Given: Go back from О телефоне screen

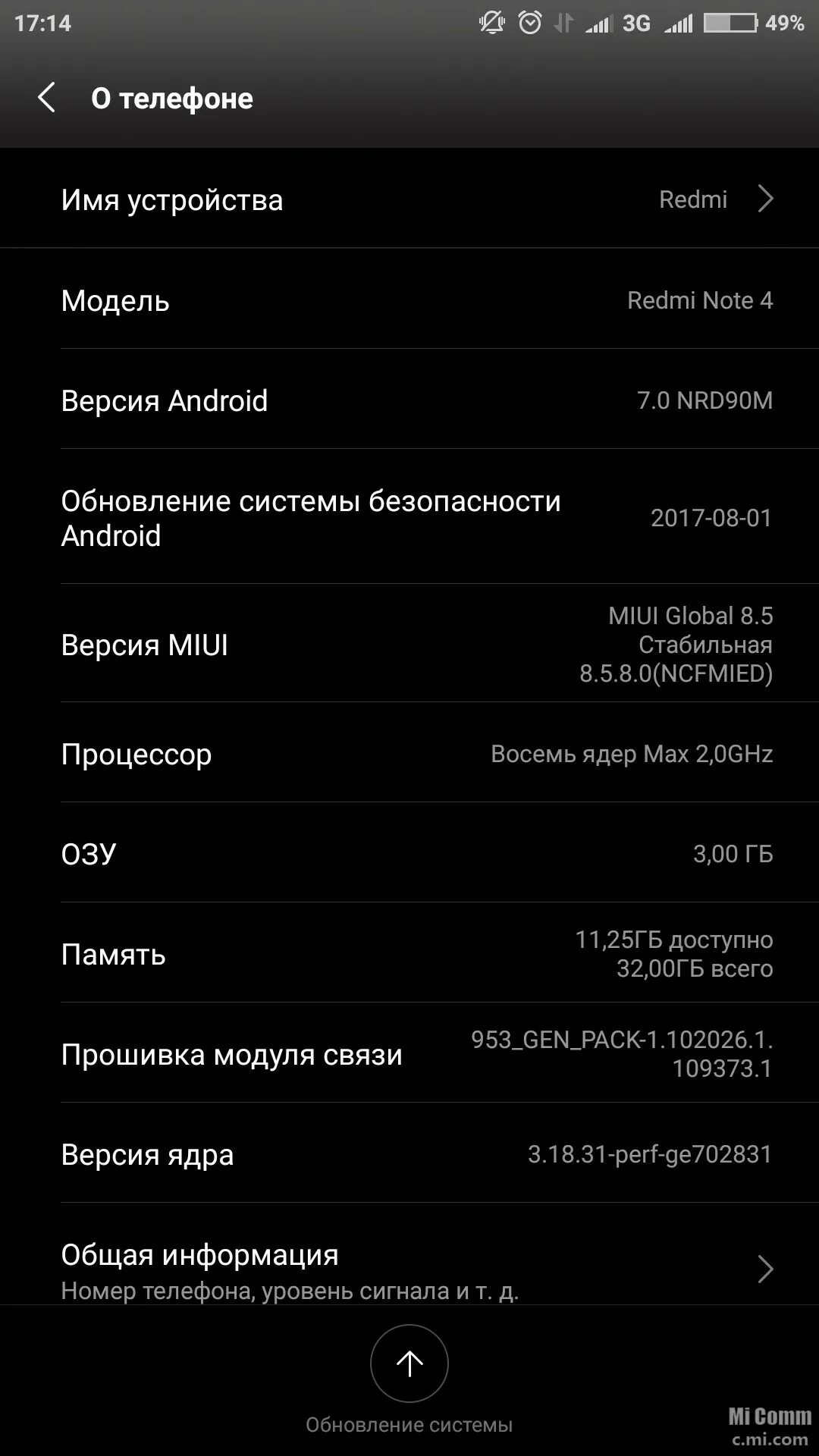Looking at the screenshot, I should (x=47, y=98).
